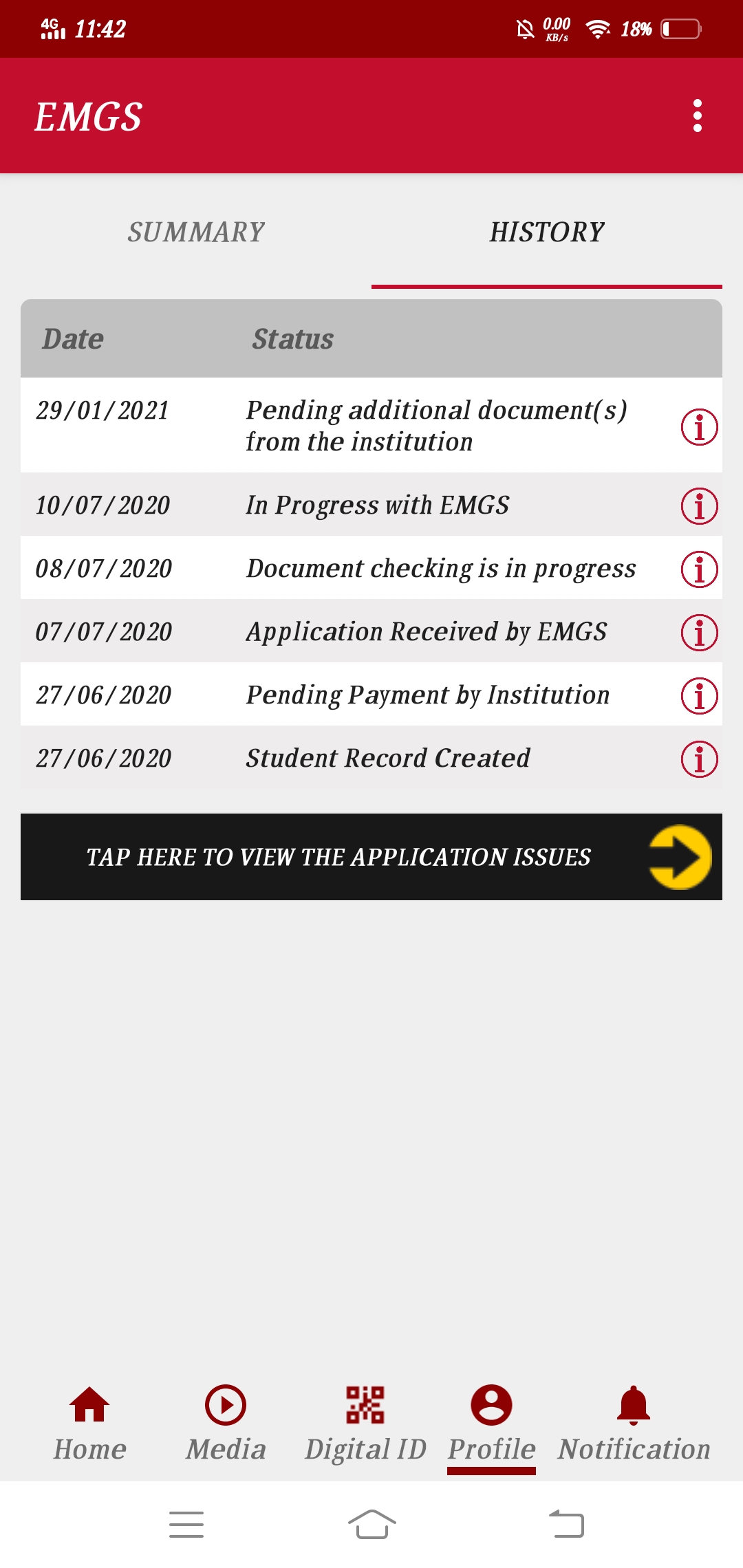This screenshot has height=1568, width=743.
Task: Open info icon for In Progress with EMGS
Action: coord(699,506)
